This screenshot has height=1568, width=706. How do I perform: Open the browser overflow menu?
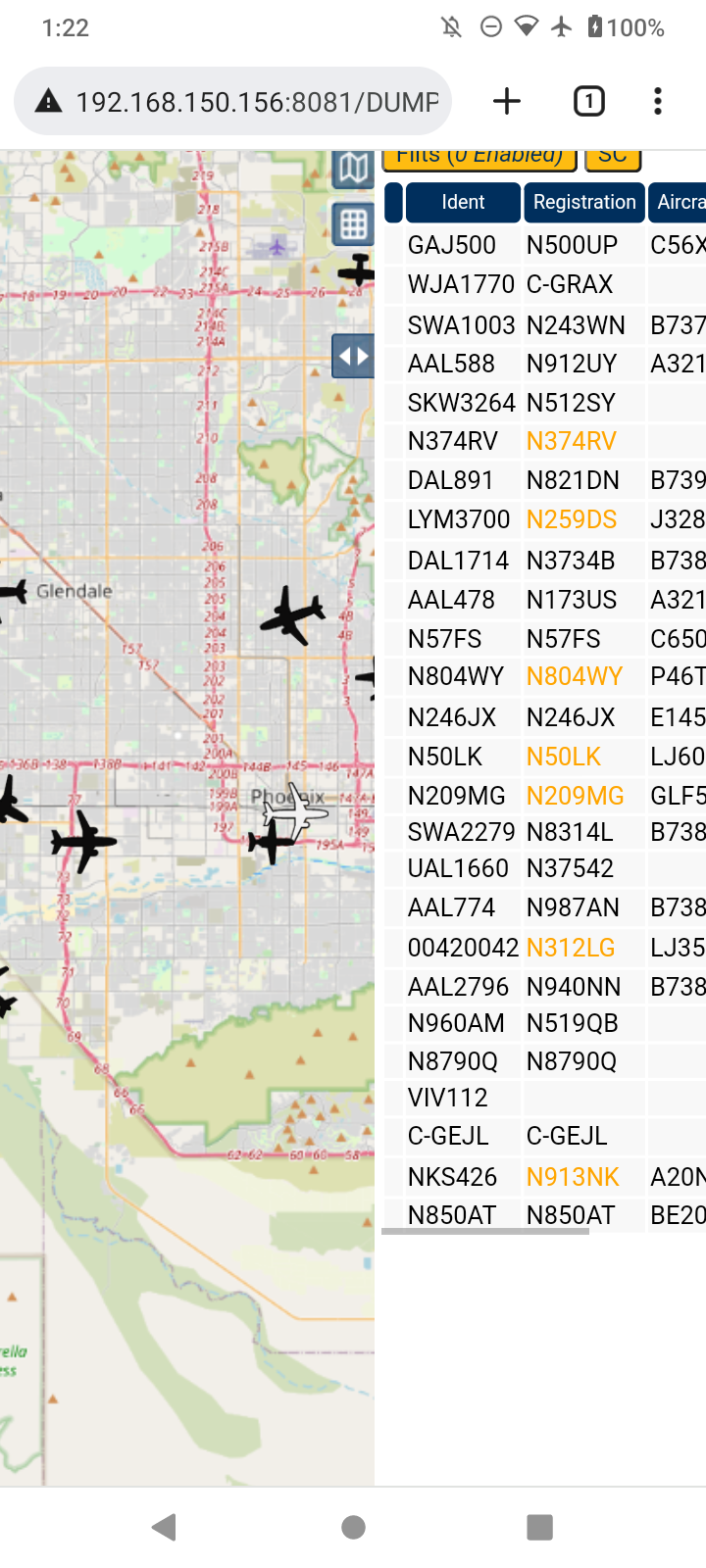pos(658,101)
